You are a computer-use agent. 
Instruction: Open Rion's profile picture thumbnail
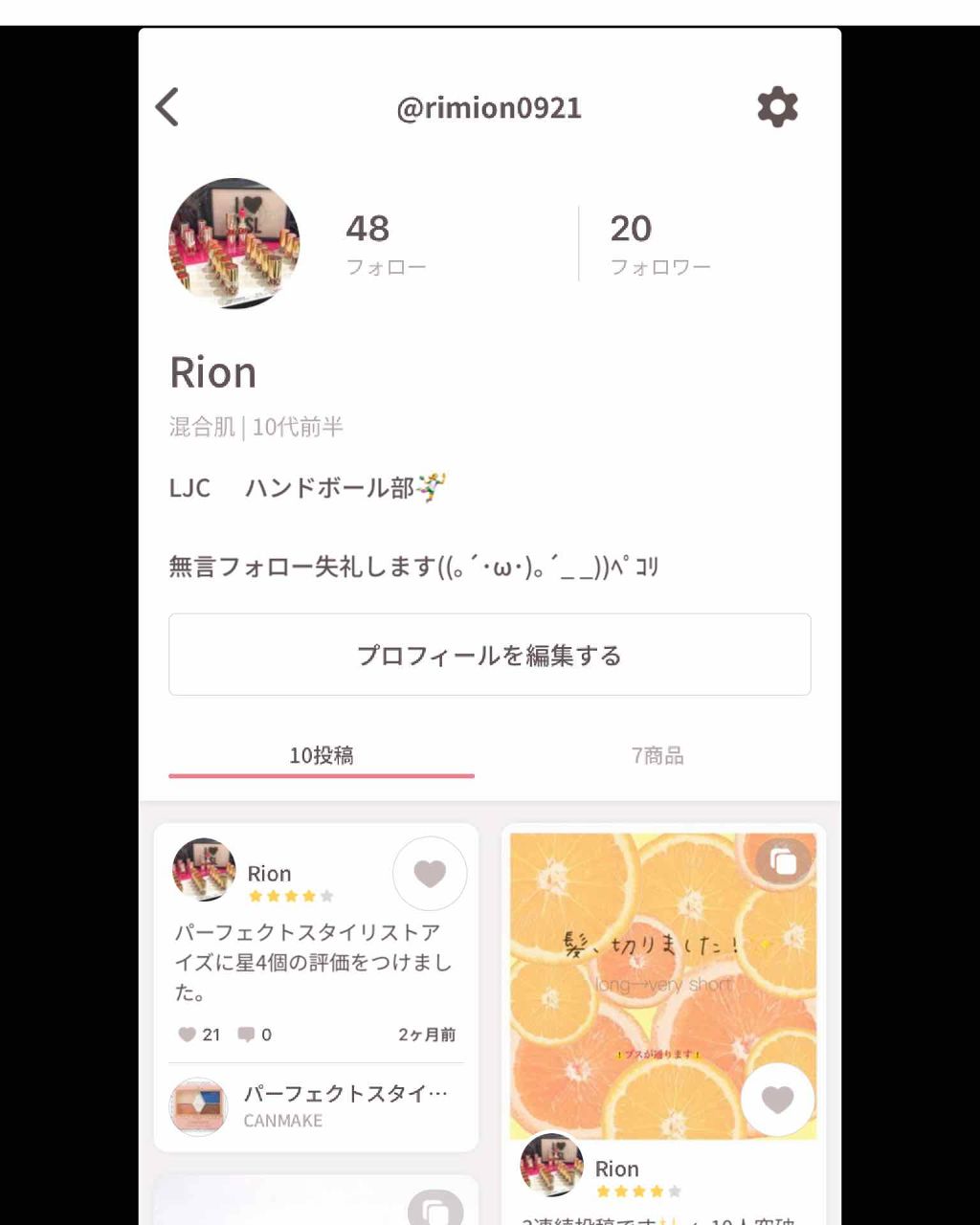(x=234, y=245)
